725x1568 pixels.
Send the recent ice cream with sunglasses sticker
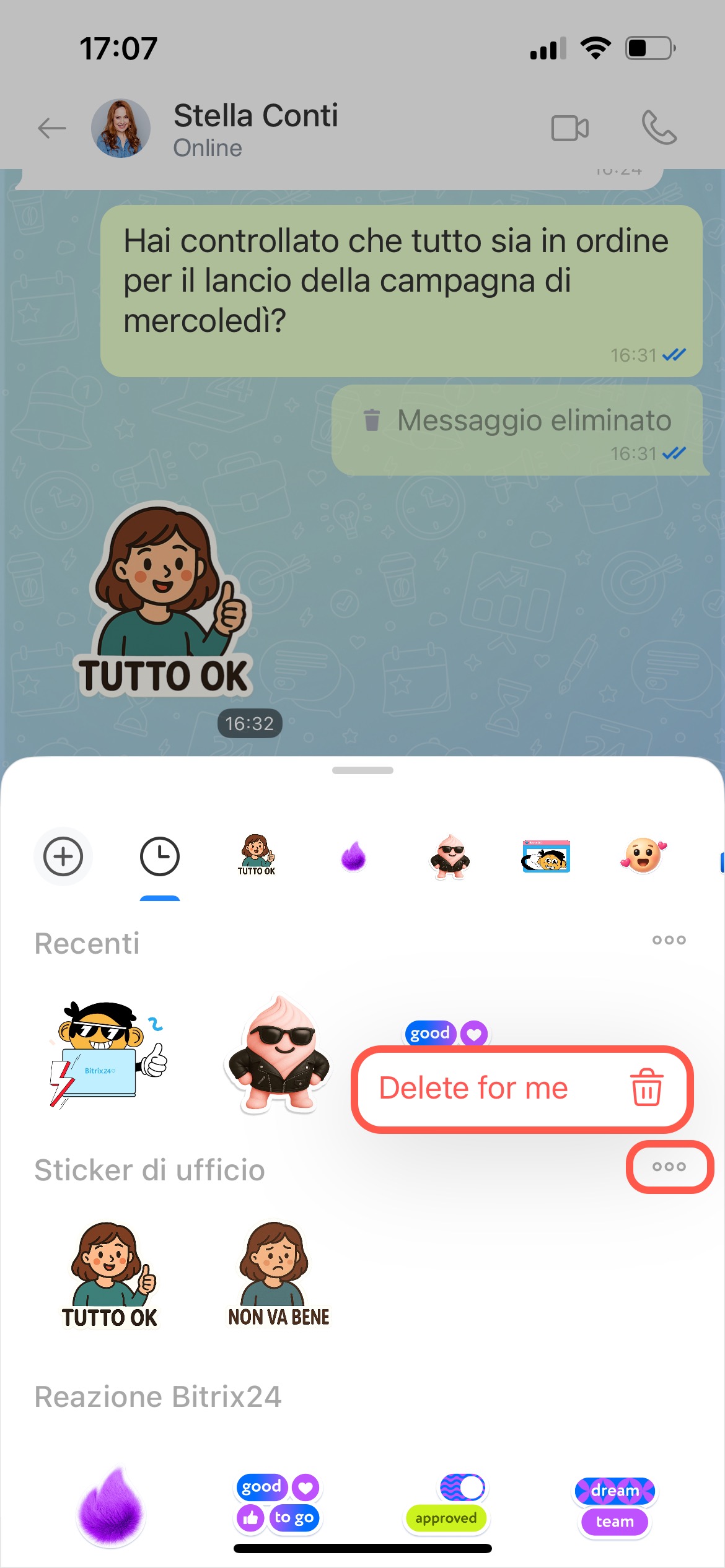(278, 1053)
